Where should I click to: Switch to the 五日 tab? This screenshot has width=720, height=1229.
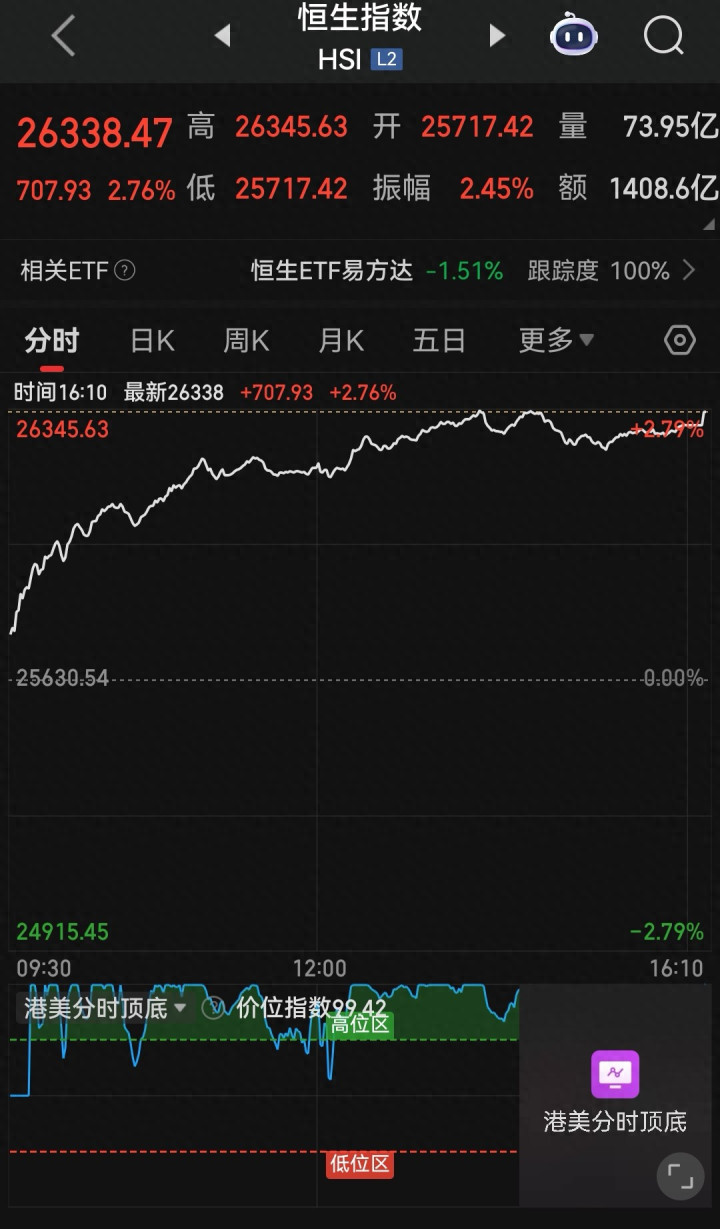(x=439, y=341)
